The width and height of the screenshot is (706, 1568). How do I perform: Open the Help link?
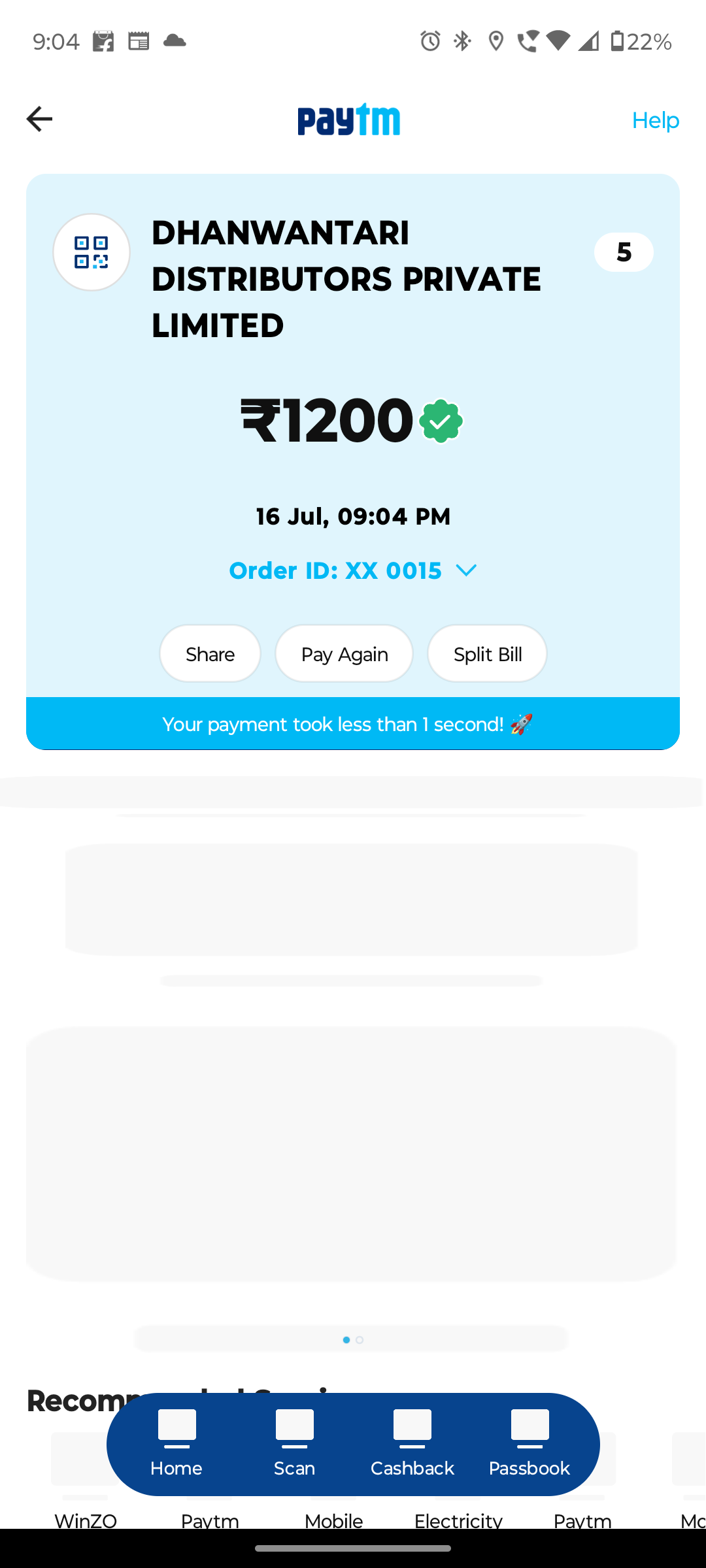656,120
